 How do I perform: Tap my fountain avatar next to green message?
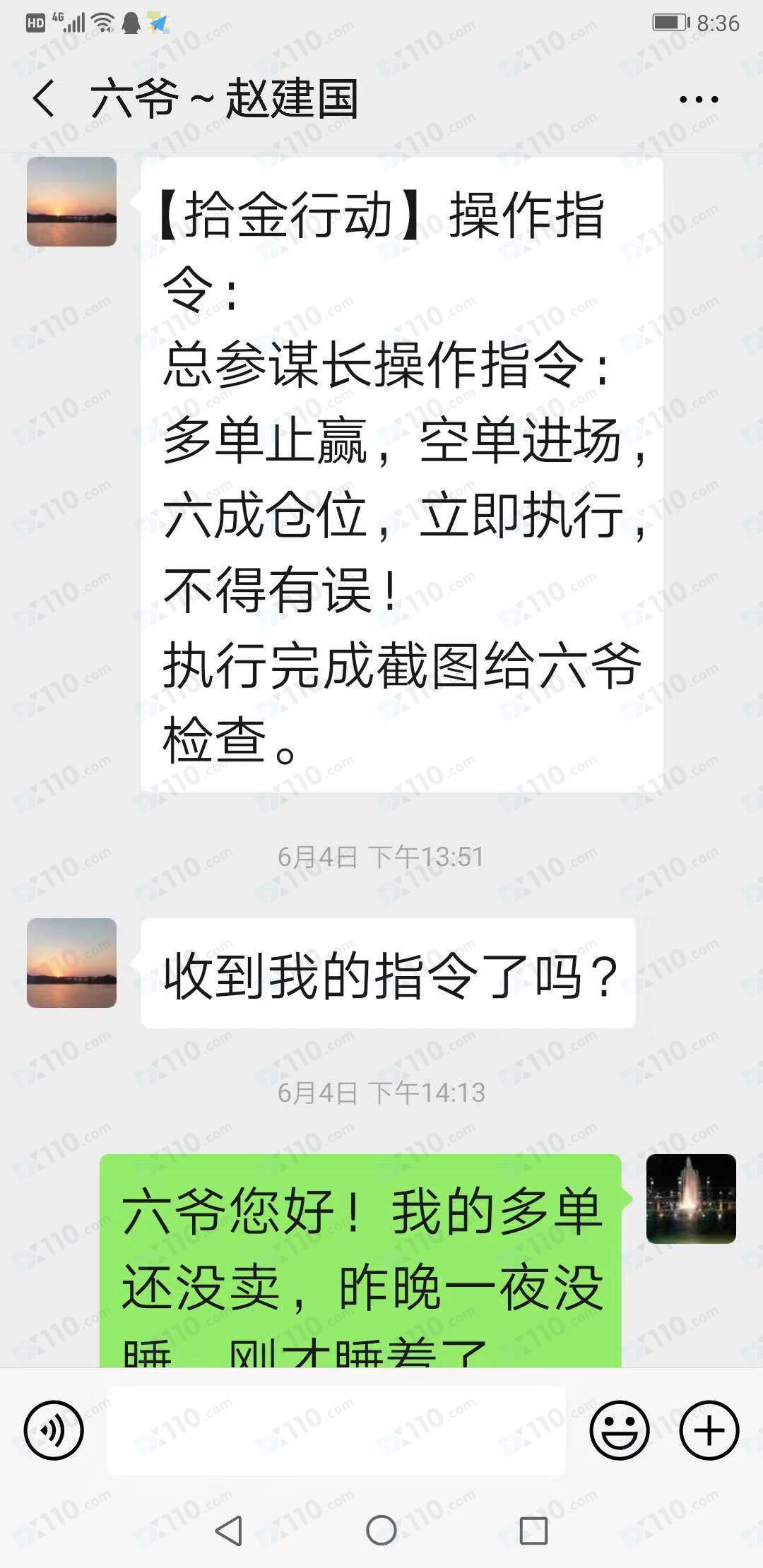(690, 1198)
